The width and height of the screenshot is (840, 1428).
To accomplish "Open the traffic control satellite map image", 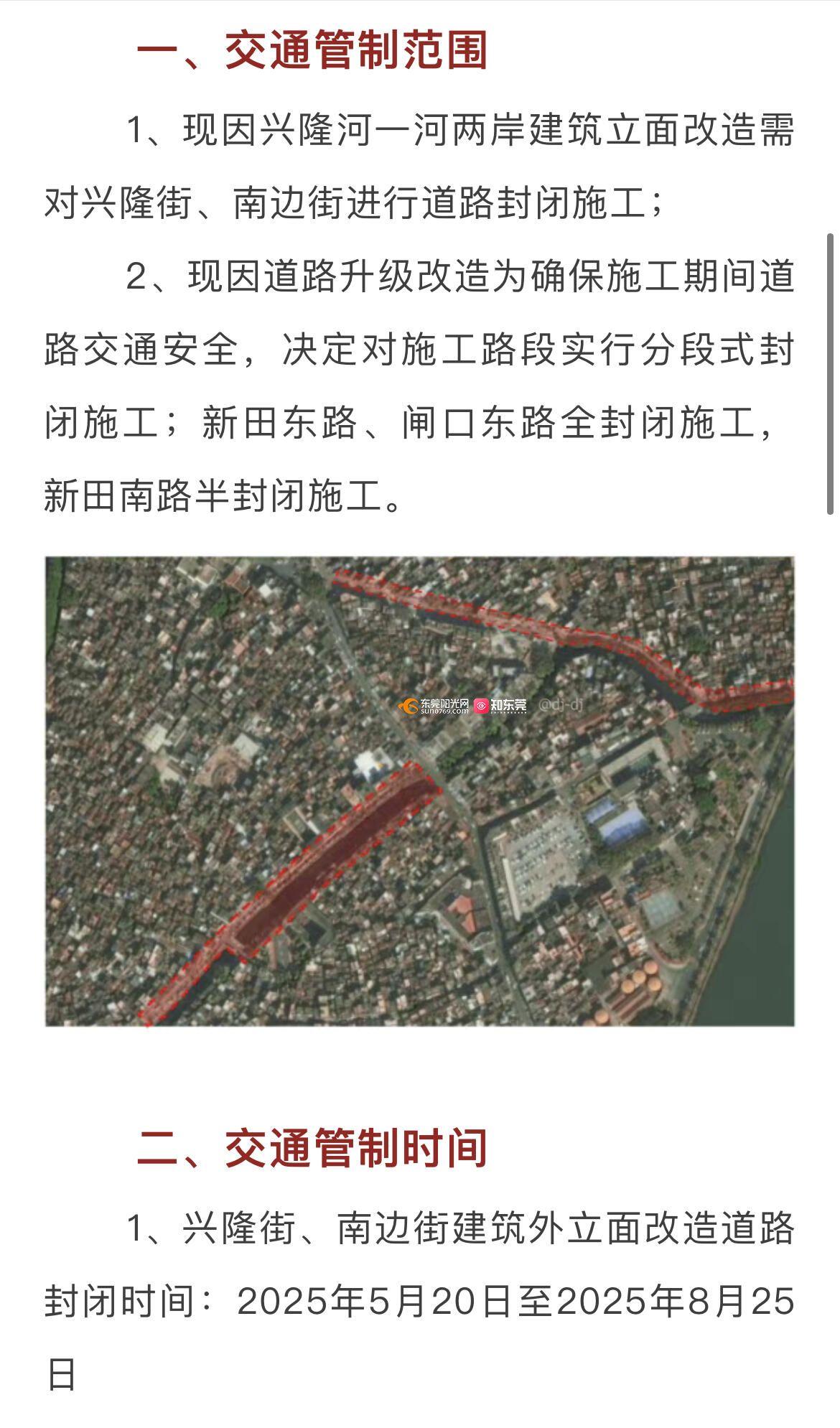I will [x=419, y=790].
